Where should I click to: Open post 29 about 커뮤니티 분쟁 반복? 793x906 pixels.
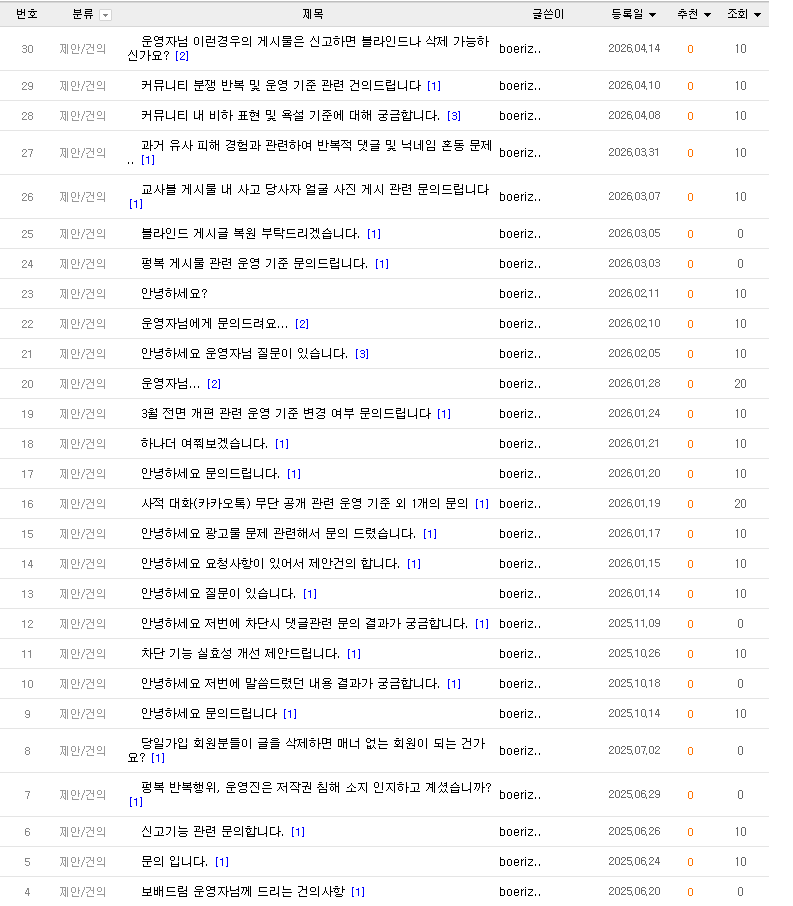click(283, 86)
